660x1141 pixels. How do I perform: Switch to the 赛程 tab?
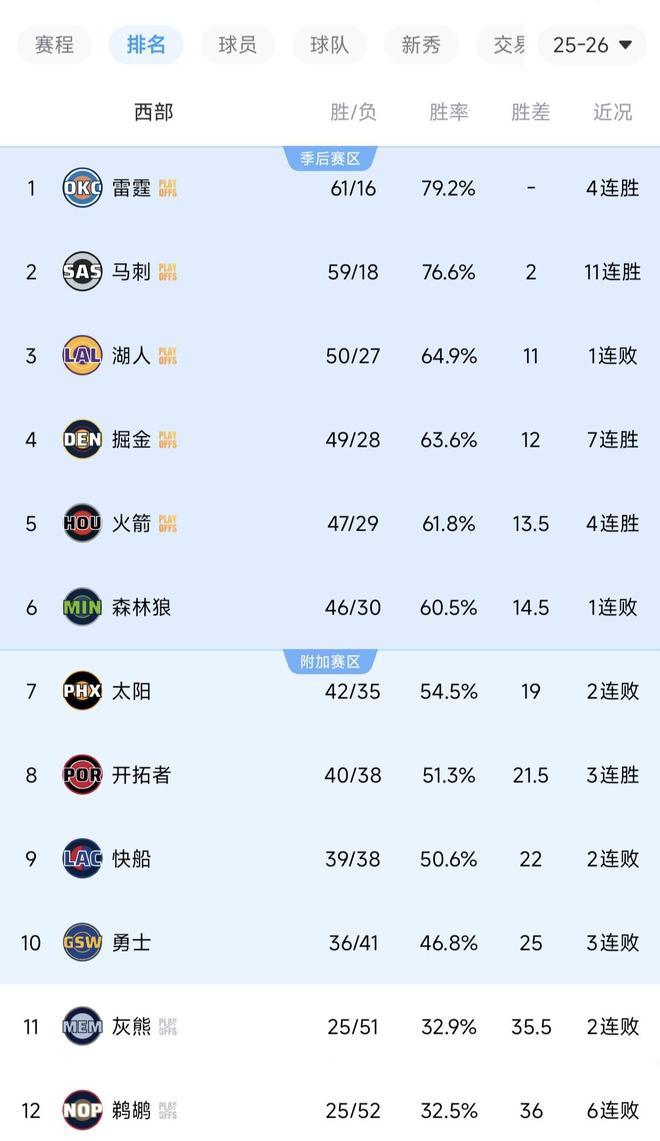pyautogui.click(x=54, y=45)
